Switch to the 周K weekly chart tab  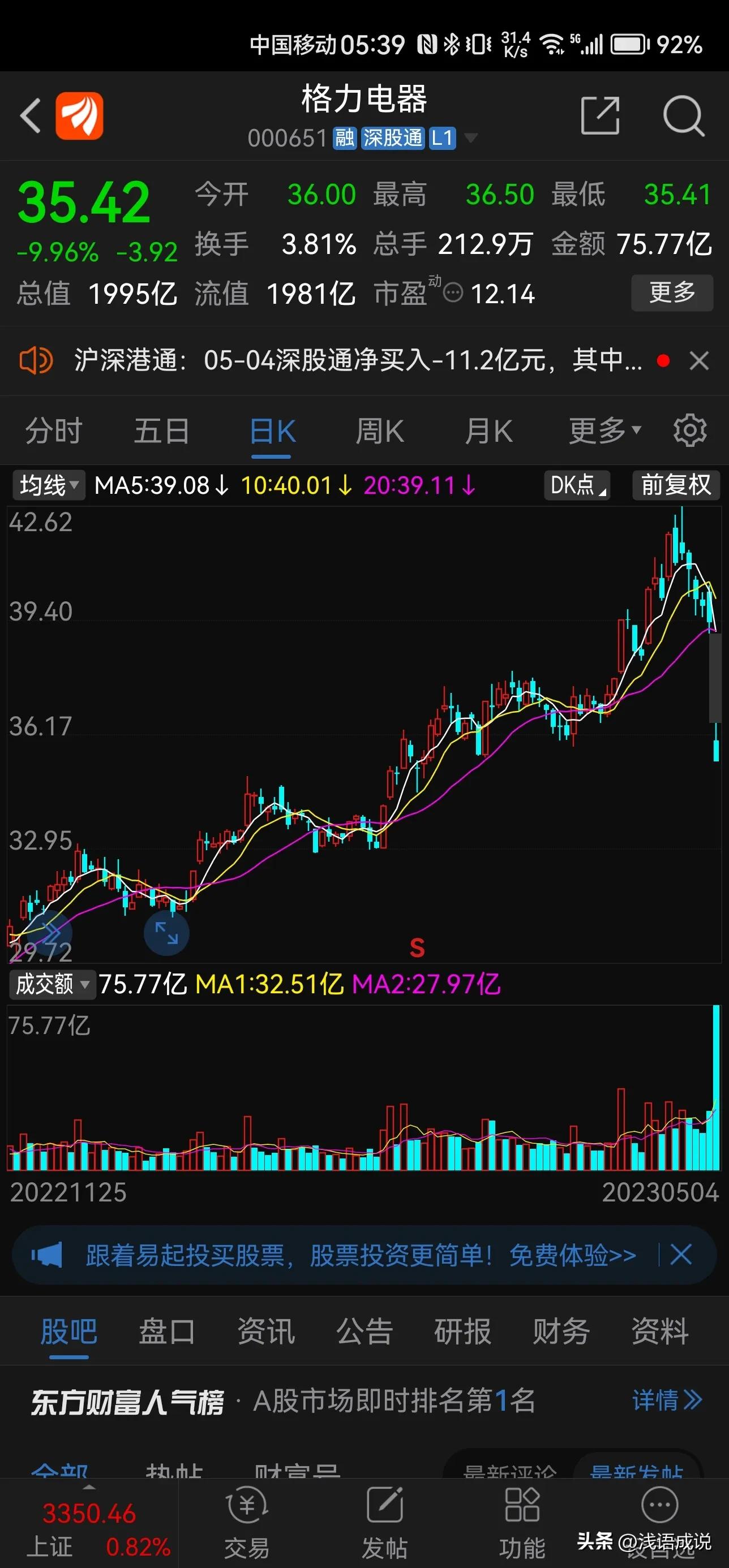click(x=379, y=430)
